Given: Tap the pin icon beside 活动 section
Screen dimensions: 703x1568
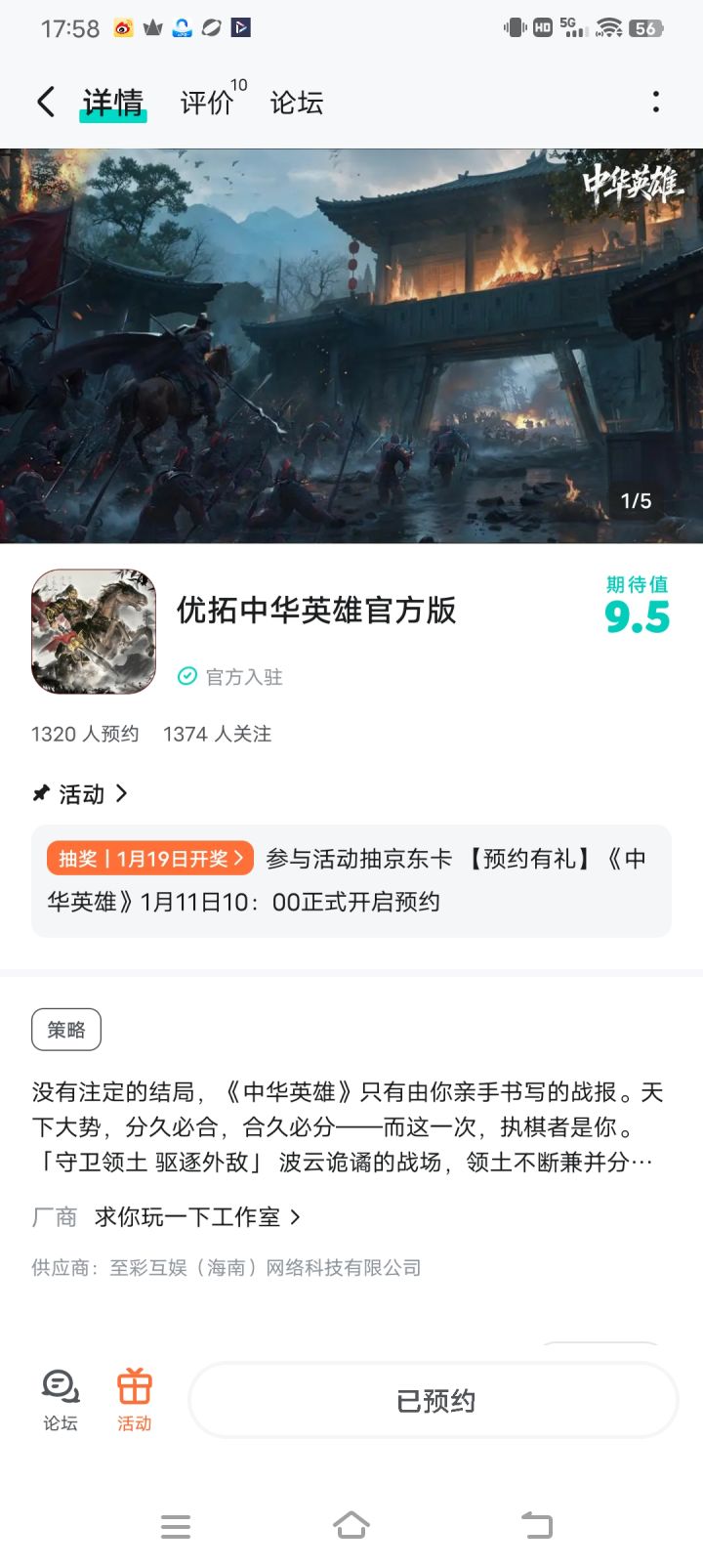Looking at the screenshot, I should (x=39, y=794).
